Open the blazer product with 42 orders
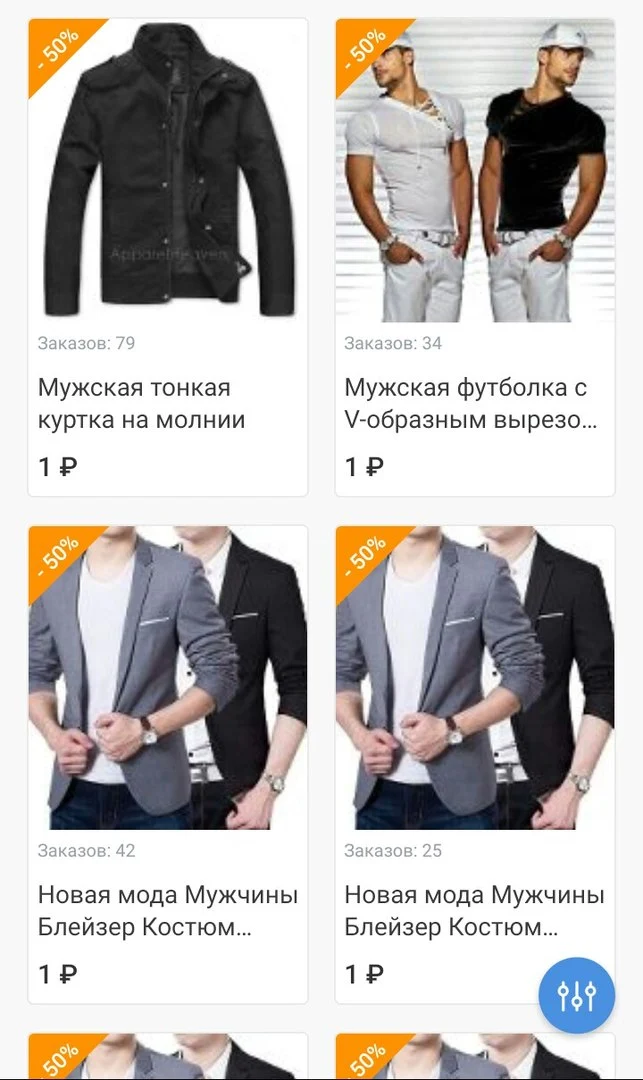Viewport: 643px width, 1080px height. 168,765
